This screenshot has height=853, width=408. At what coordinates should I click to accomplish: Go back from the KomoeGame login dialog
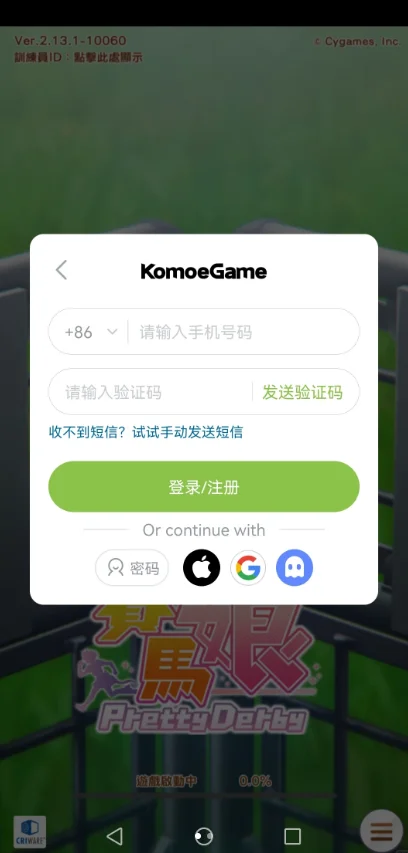(x=61, y=270)
